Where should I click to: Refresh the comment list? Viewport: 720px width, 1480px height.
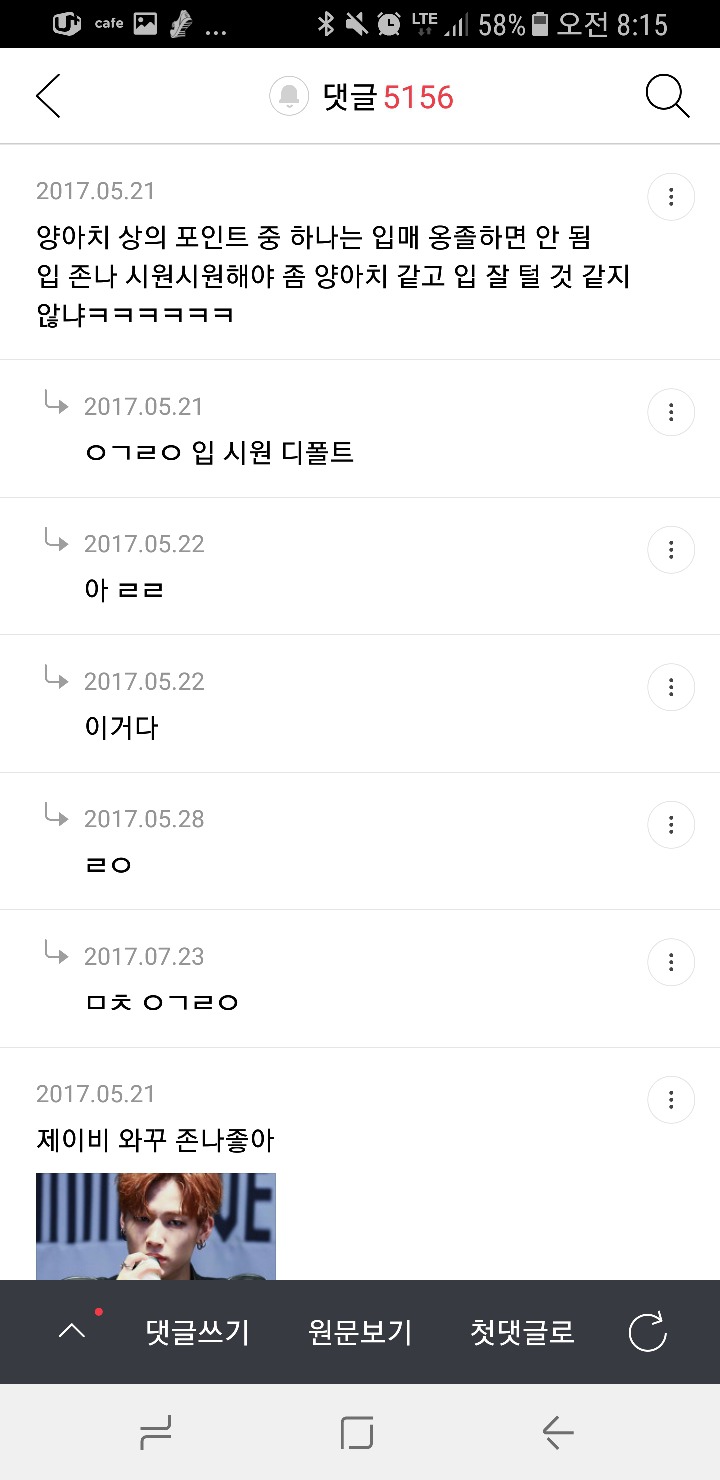(x=647, y=1332)
